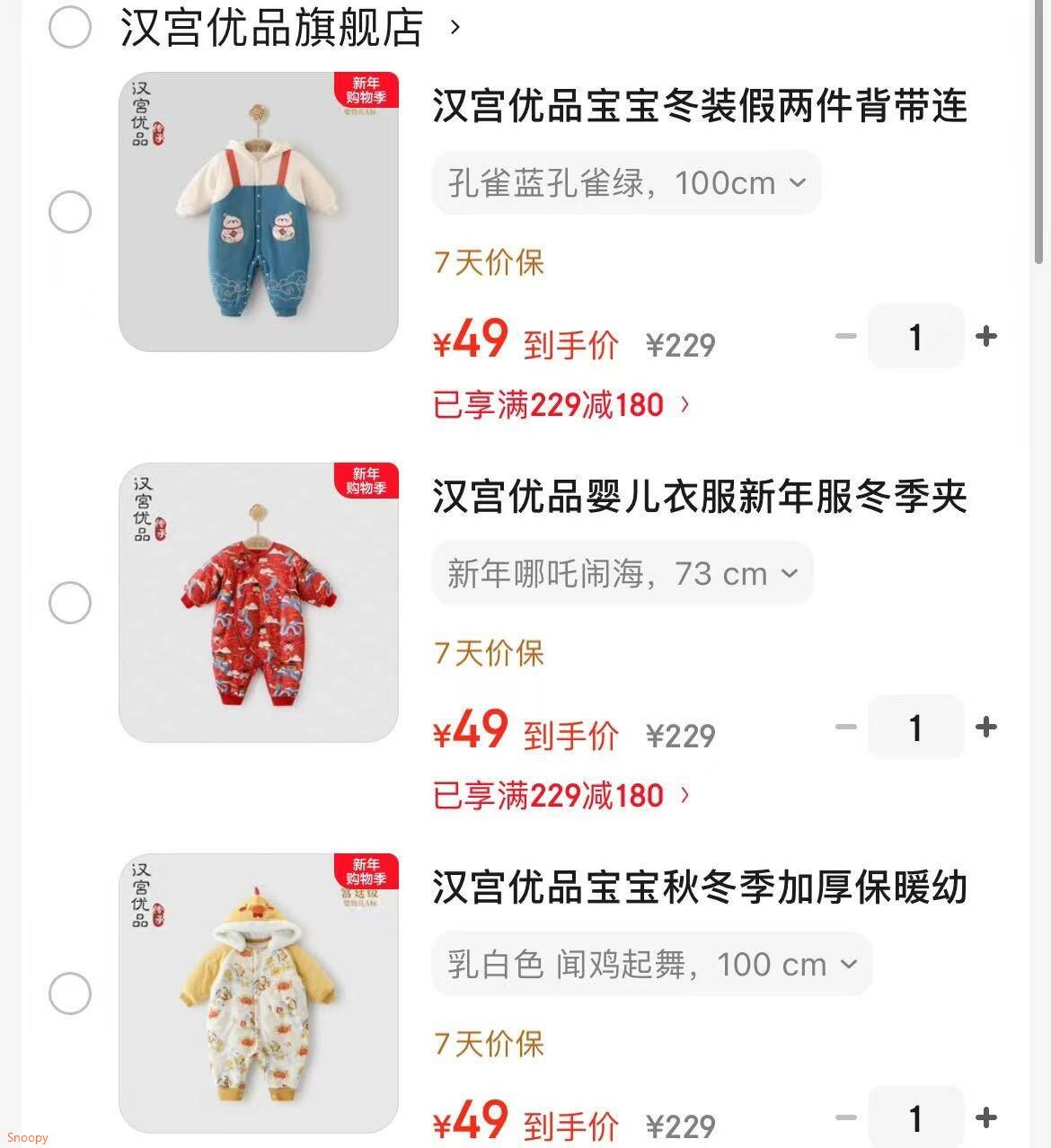Decrease quantity of the 新年哪吒闹海 romper

pyautogui.click(x=845, y=727)
